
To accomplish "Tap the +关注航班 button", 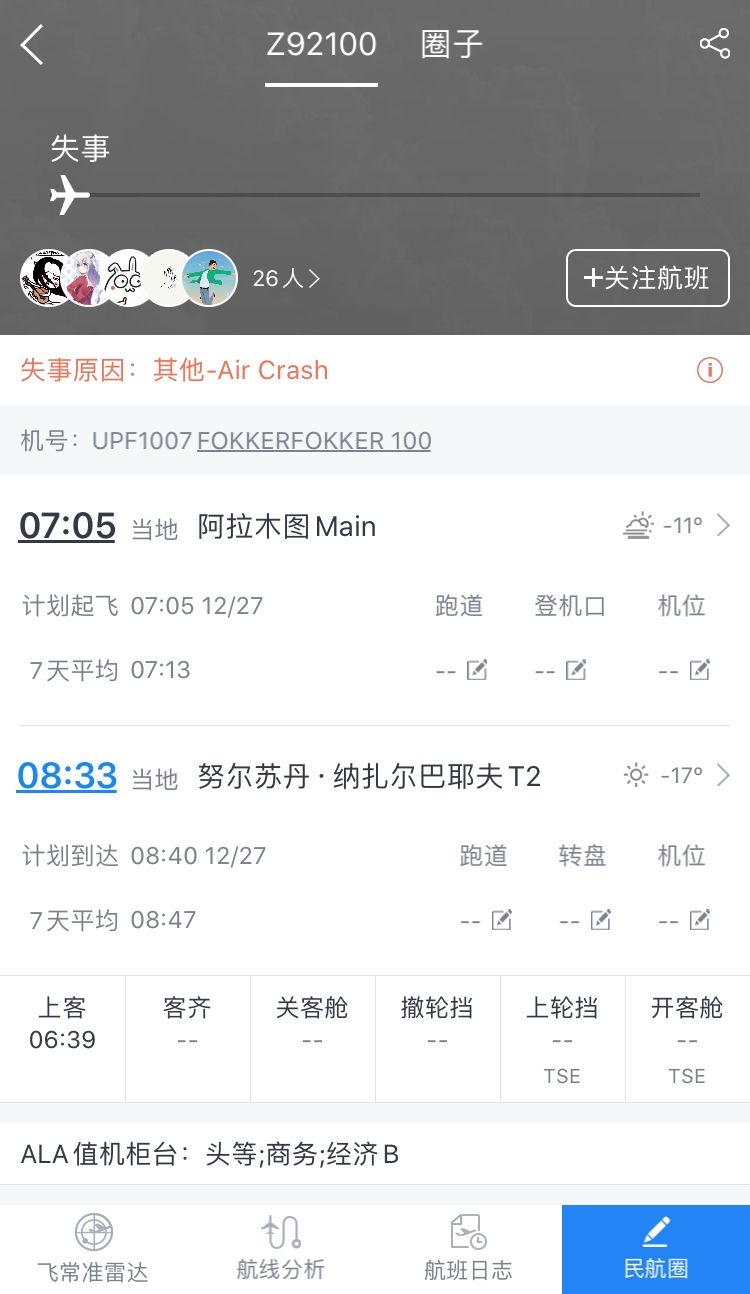I will 647,278.
